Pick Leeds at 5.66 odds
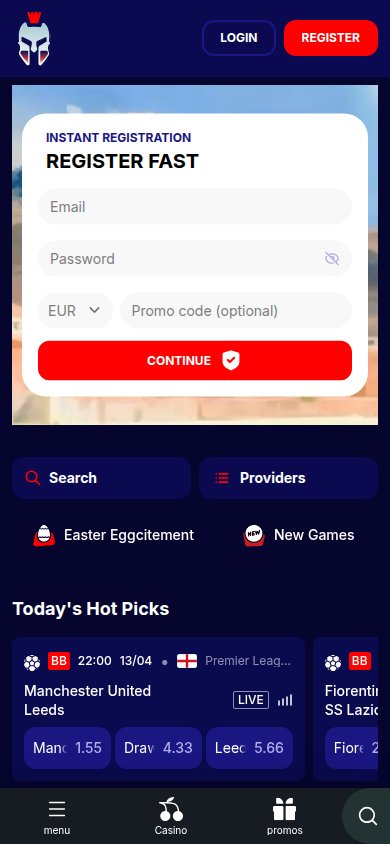 coord(249,748)
